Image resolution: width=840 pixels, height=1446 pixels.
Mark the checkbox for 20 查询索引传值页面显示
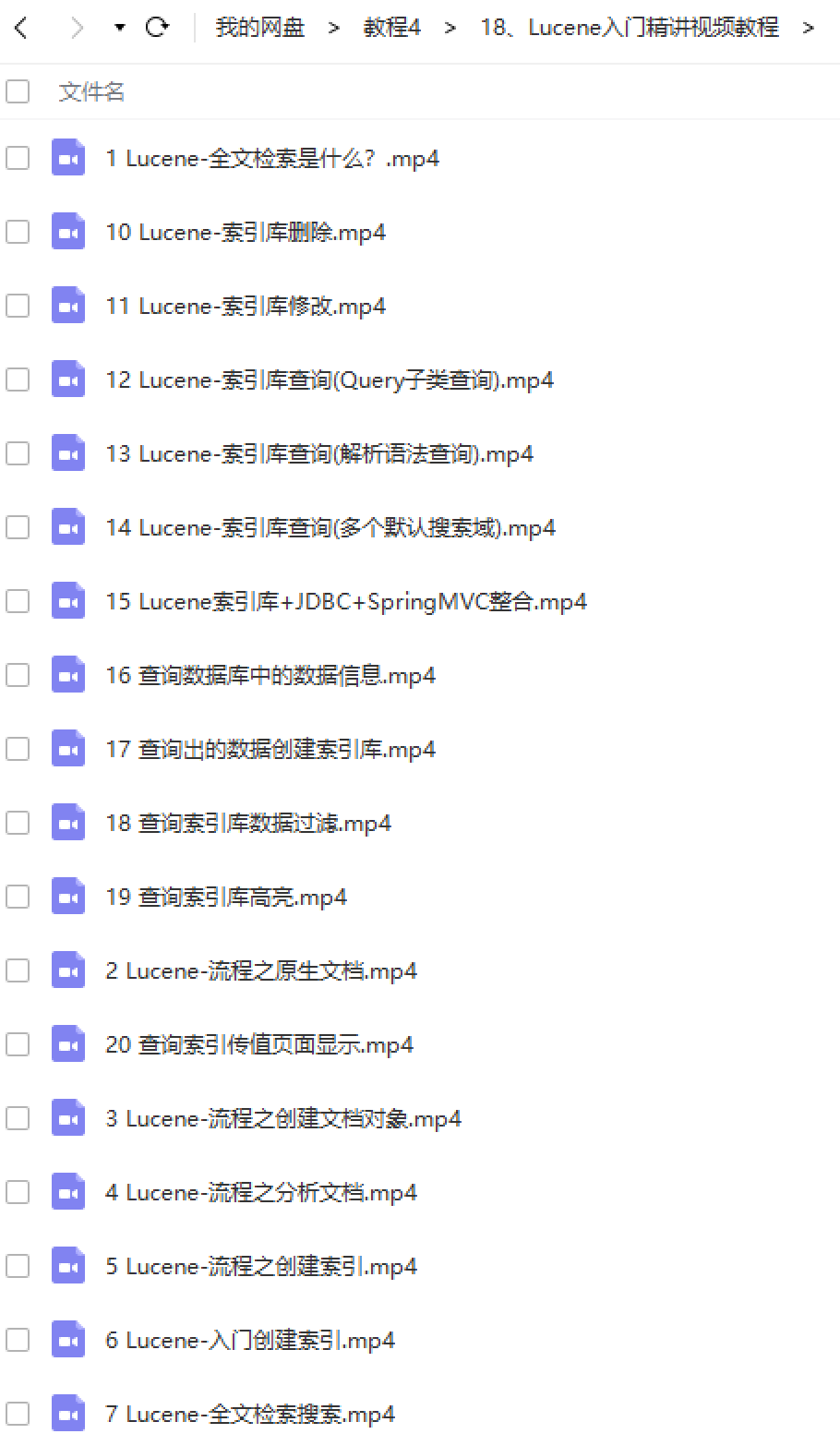tap(18, 1044)
